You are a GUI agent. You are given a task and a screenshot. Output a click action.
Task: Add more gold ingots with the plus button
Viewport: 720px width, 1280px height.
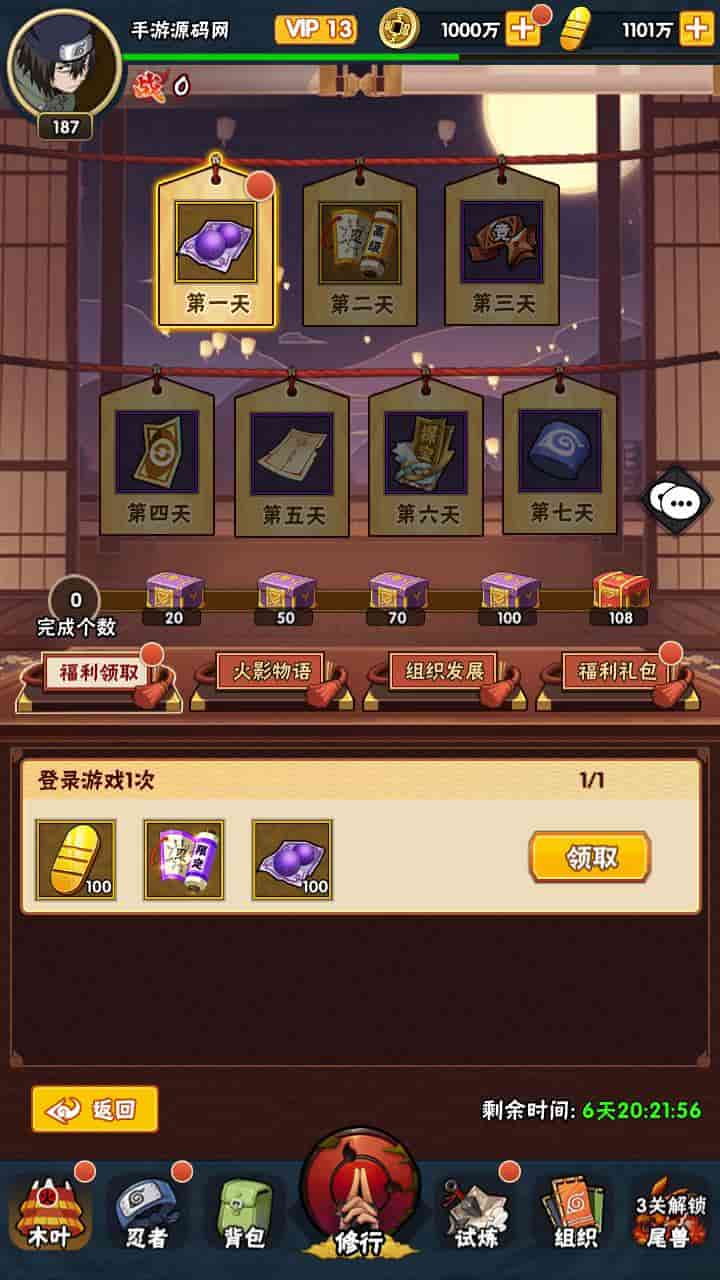tap(697, 30)
